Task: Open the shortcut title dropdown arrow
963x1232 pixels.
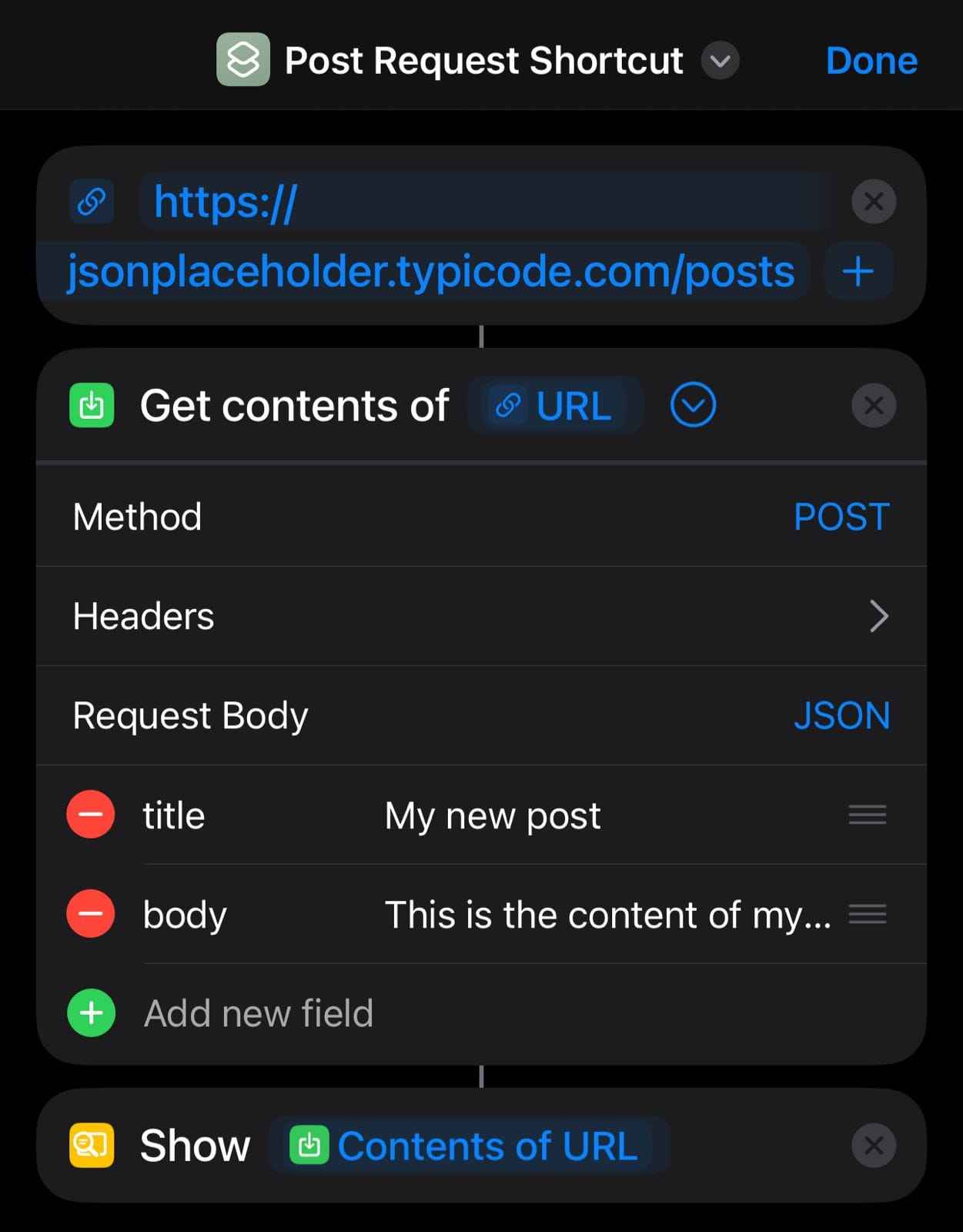Action: (720, 61)
